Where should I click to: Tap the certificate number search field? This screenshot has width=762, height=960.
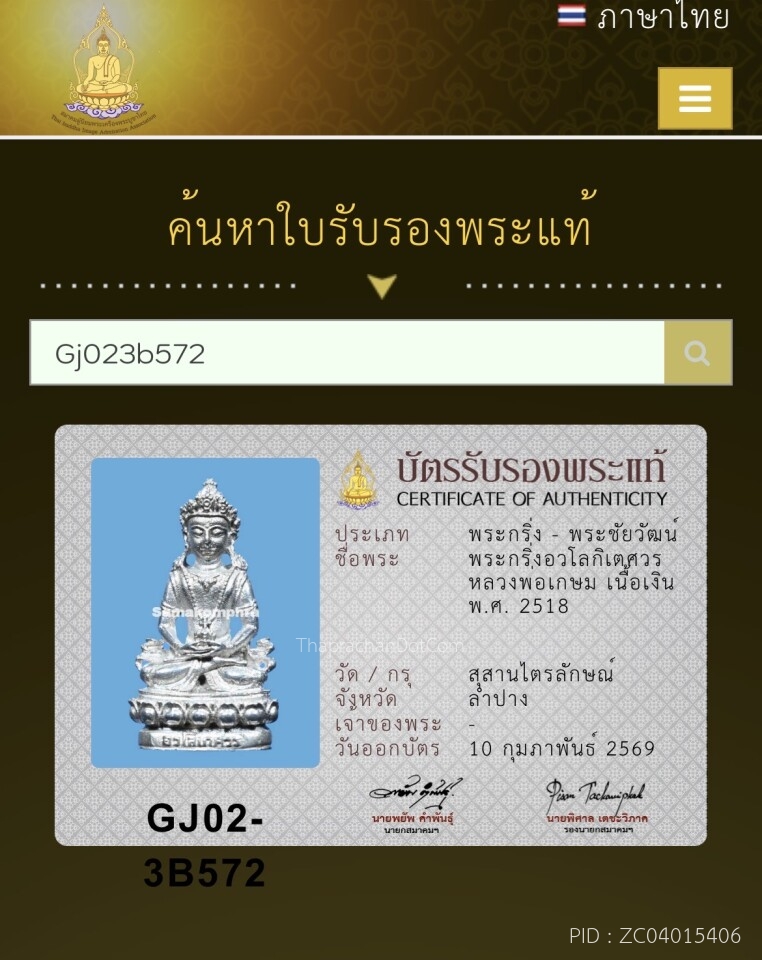click(347, 353)
